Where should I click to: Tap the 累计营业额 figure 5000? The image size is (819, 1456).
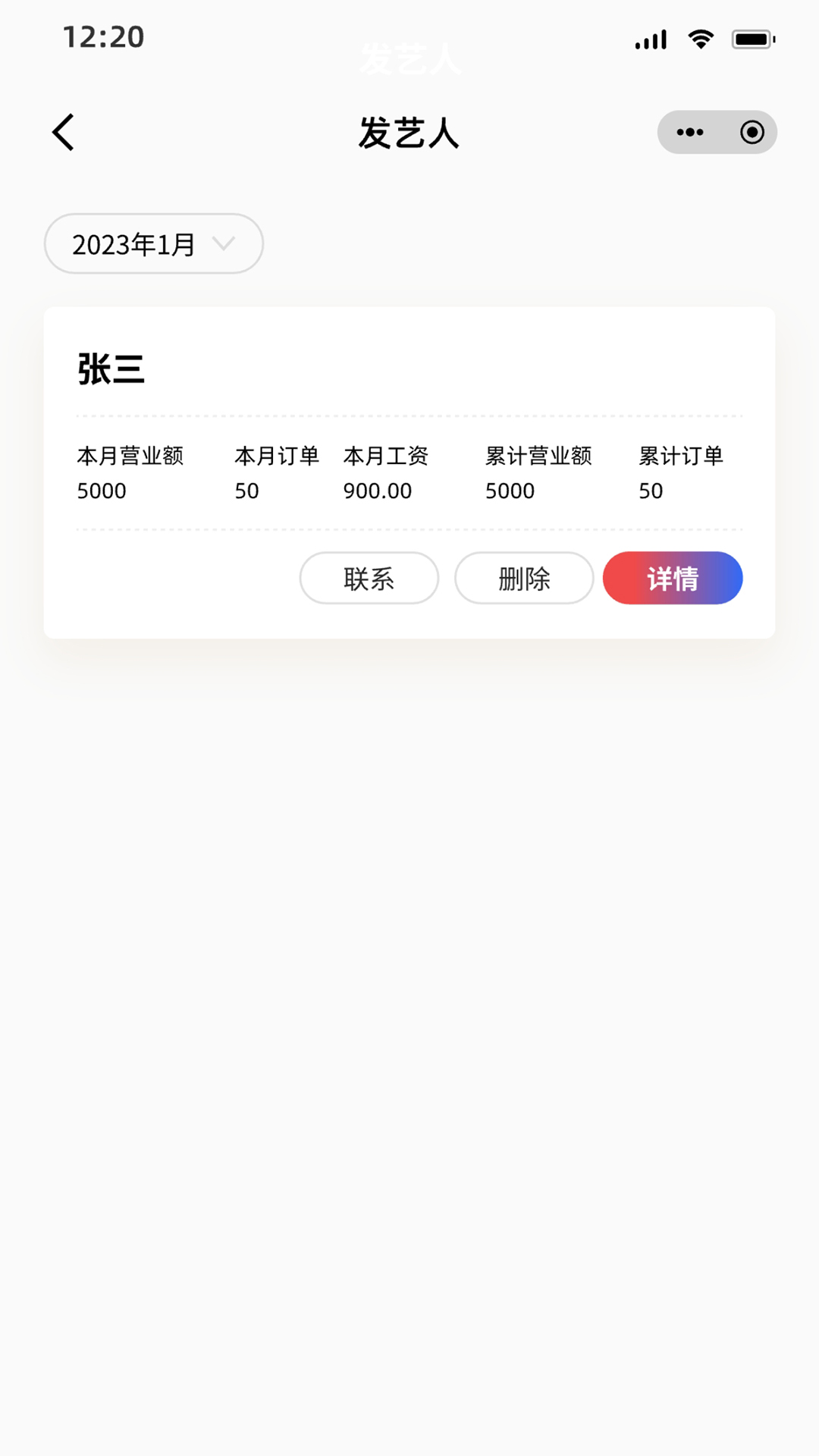point(509,491)
